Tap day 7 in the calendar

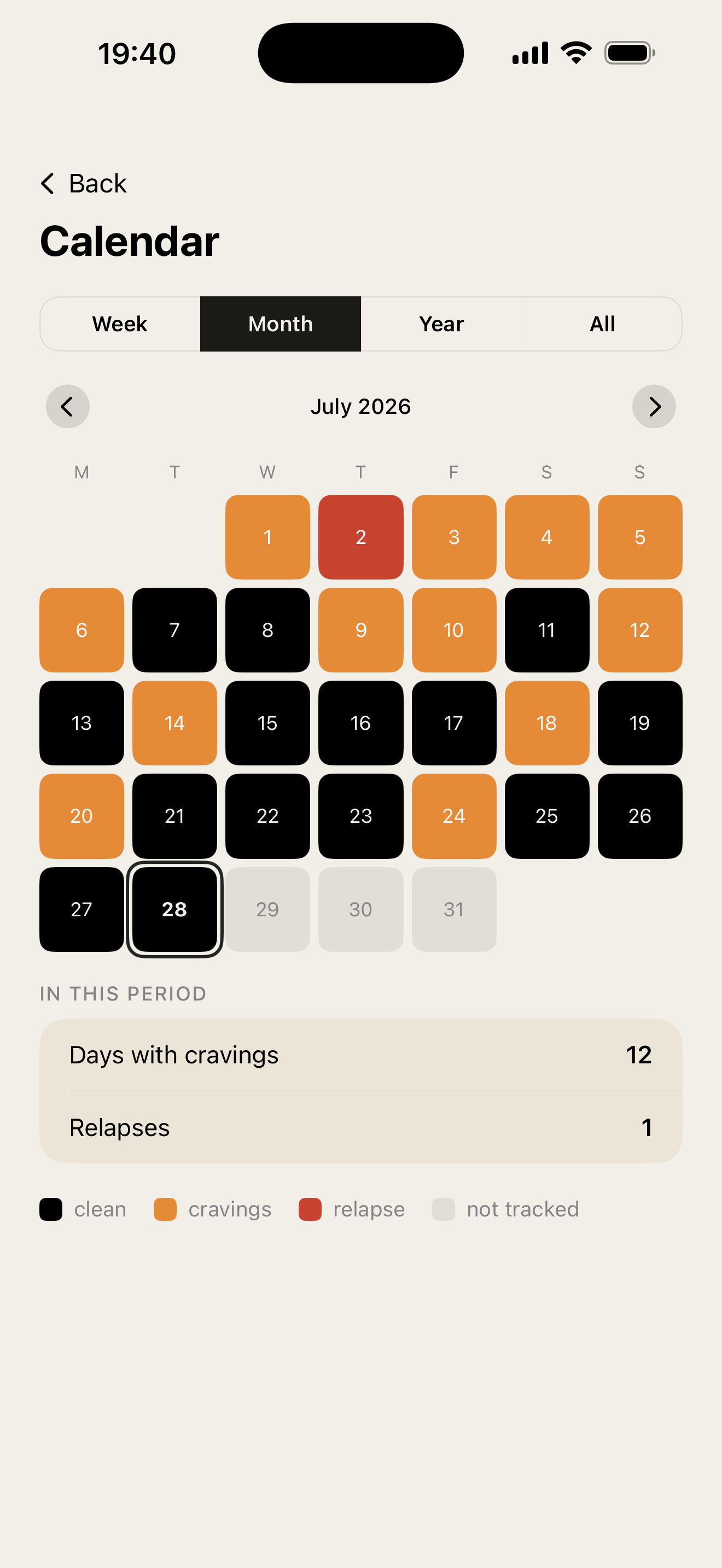pos(174,630)
